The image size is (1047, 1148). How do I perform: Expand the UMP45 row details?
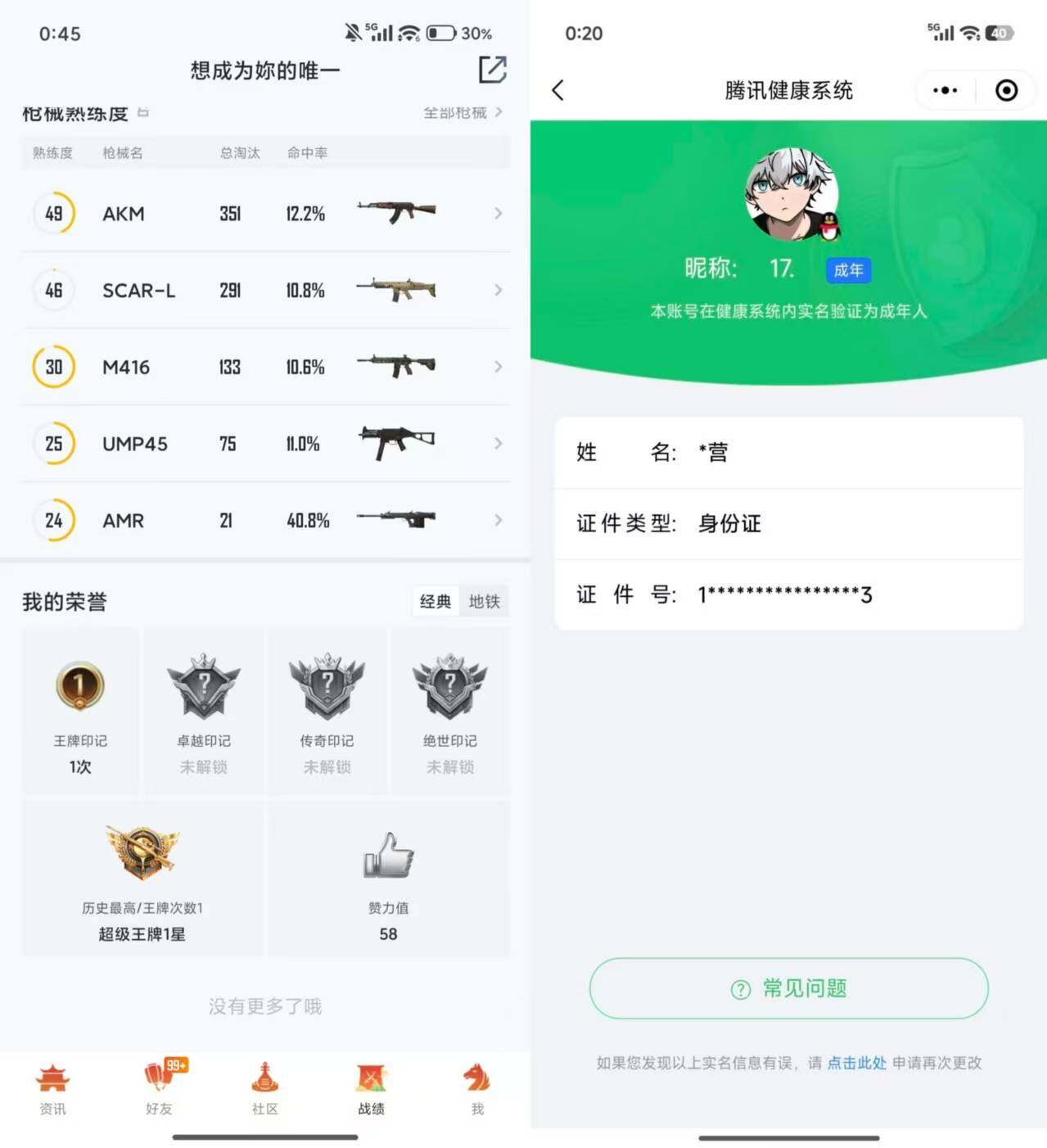498,443
